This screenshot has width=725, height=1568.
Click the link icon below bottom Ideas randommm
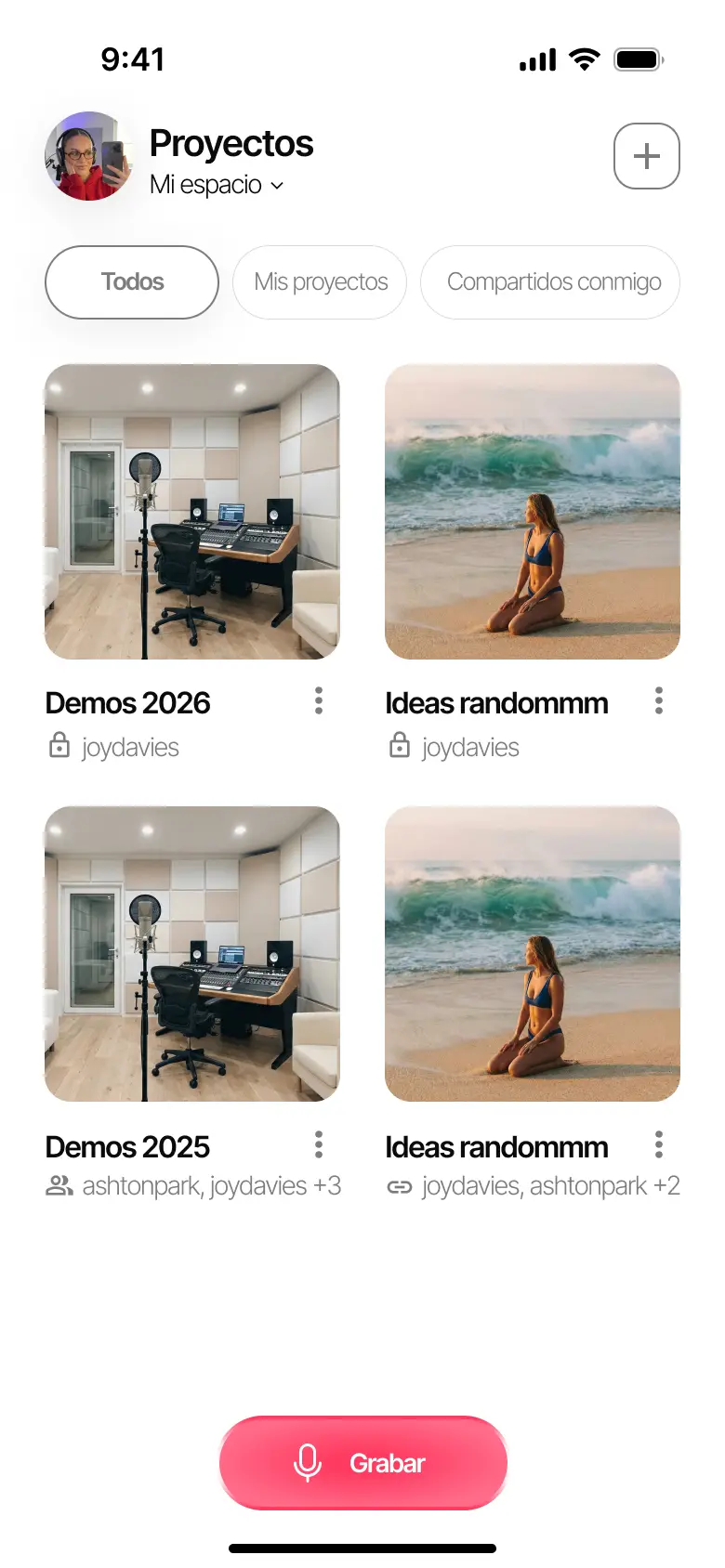[x=400, y=1185]
